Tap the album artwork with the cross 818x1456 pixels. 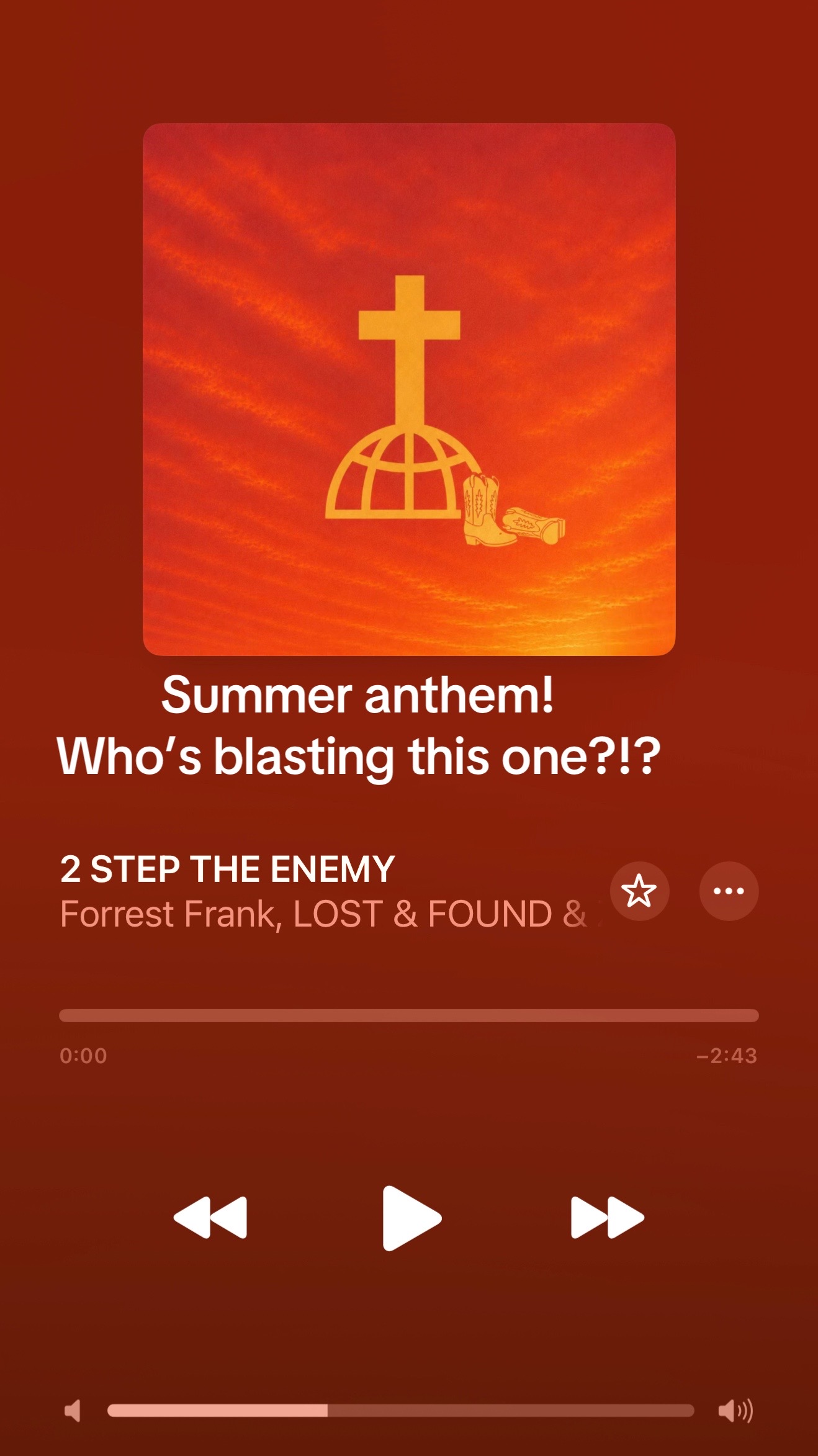click(409, 389)
